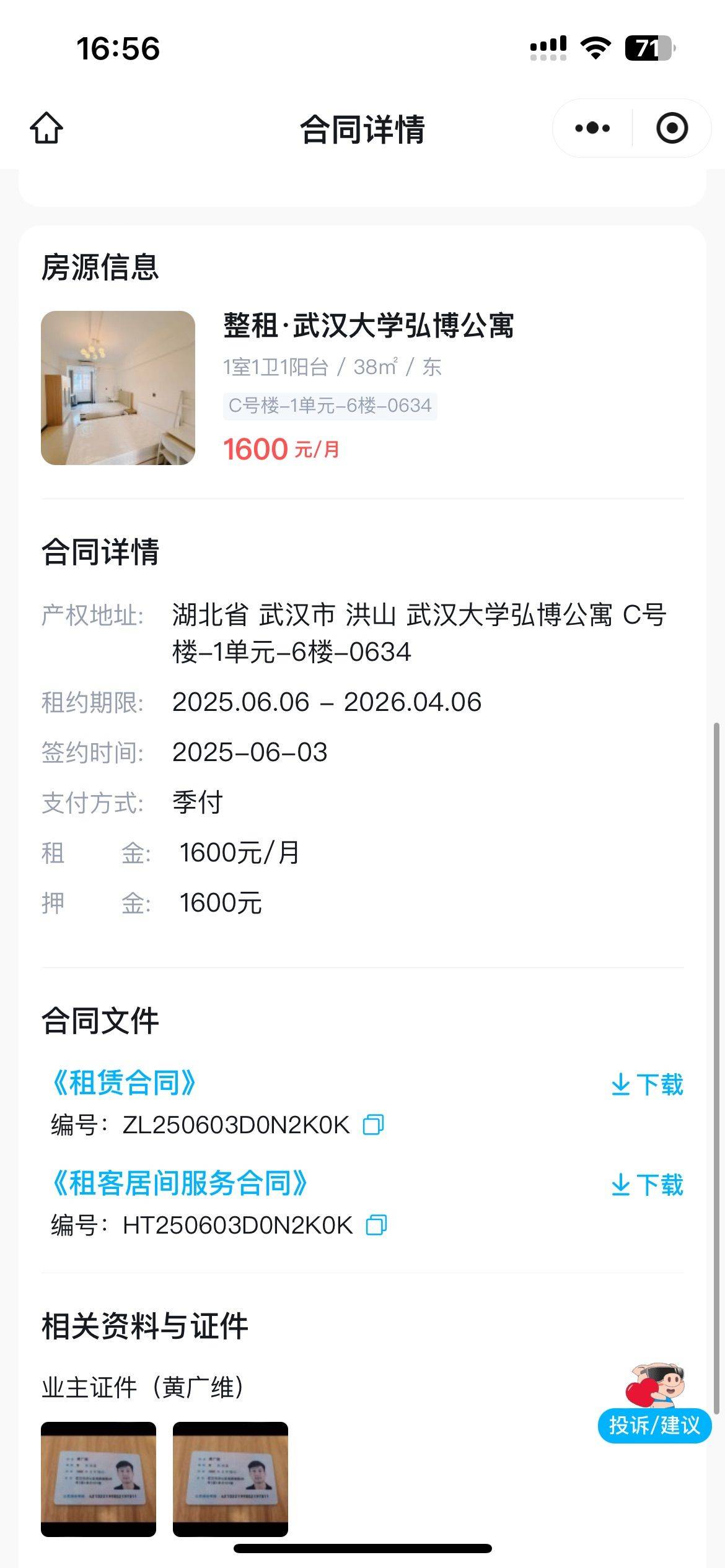The image size is (725, 1568).
Task: View the second owner ID photo
Action: coord(231,1479)
